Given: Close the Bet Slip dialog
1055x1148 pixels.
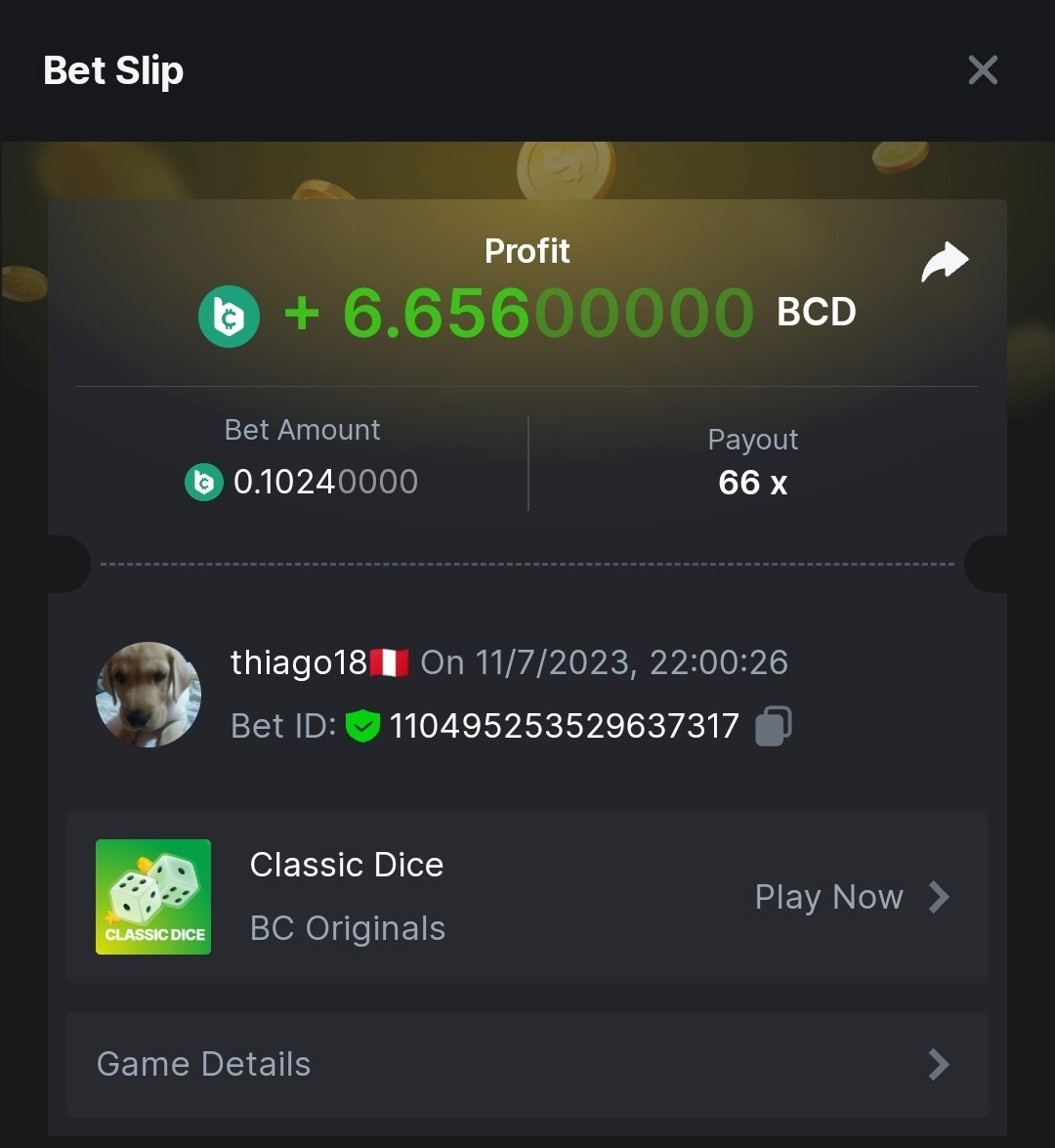Looking at the screenshot, I should click(x=982, y=70).
